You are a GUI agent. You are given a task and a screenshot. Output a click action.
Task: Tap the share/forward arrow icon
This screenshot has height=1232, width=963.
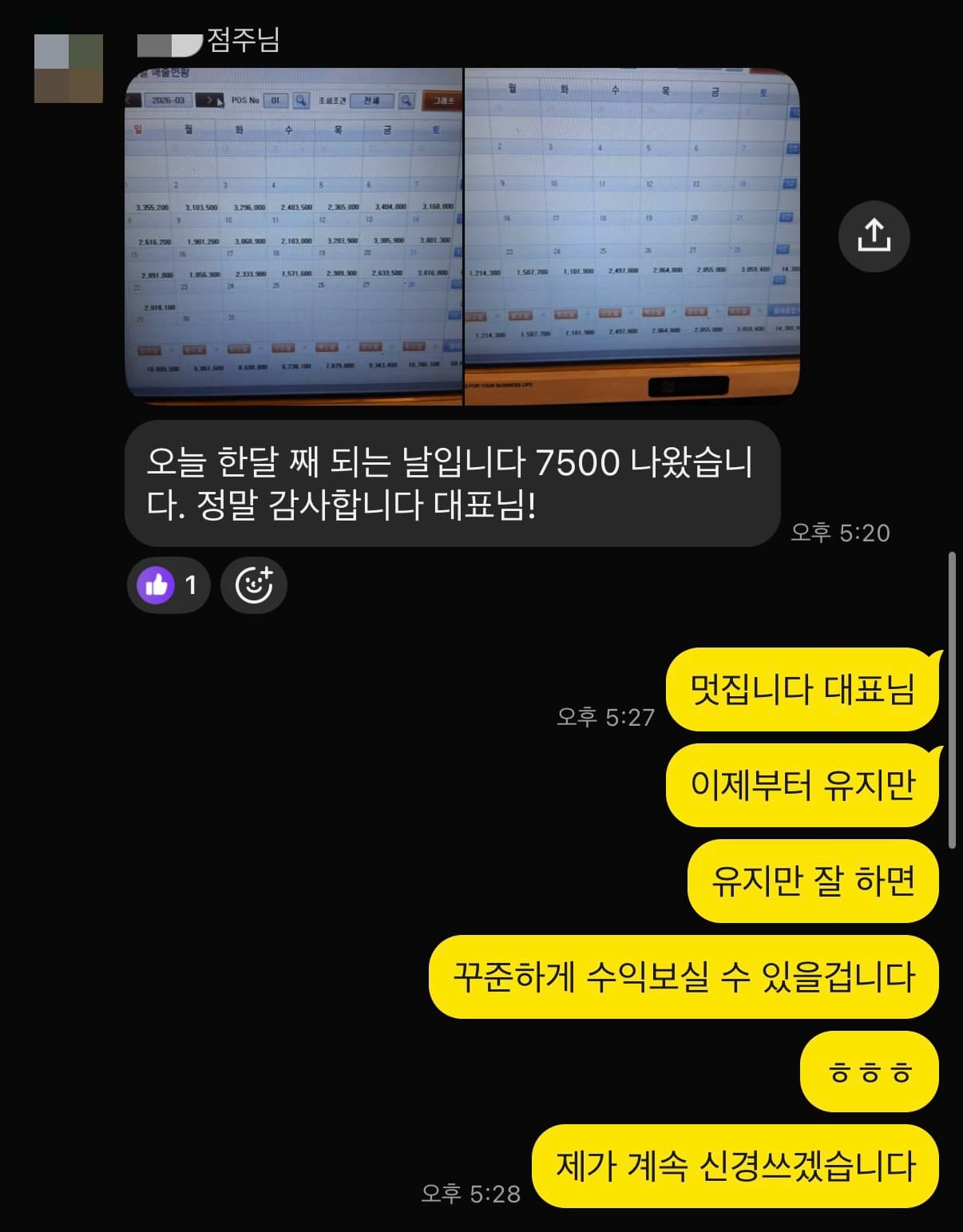click(874, 238)
